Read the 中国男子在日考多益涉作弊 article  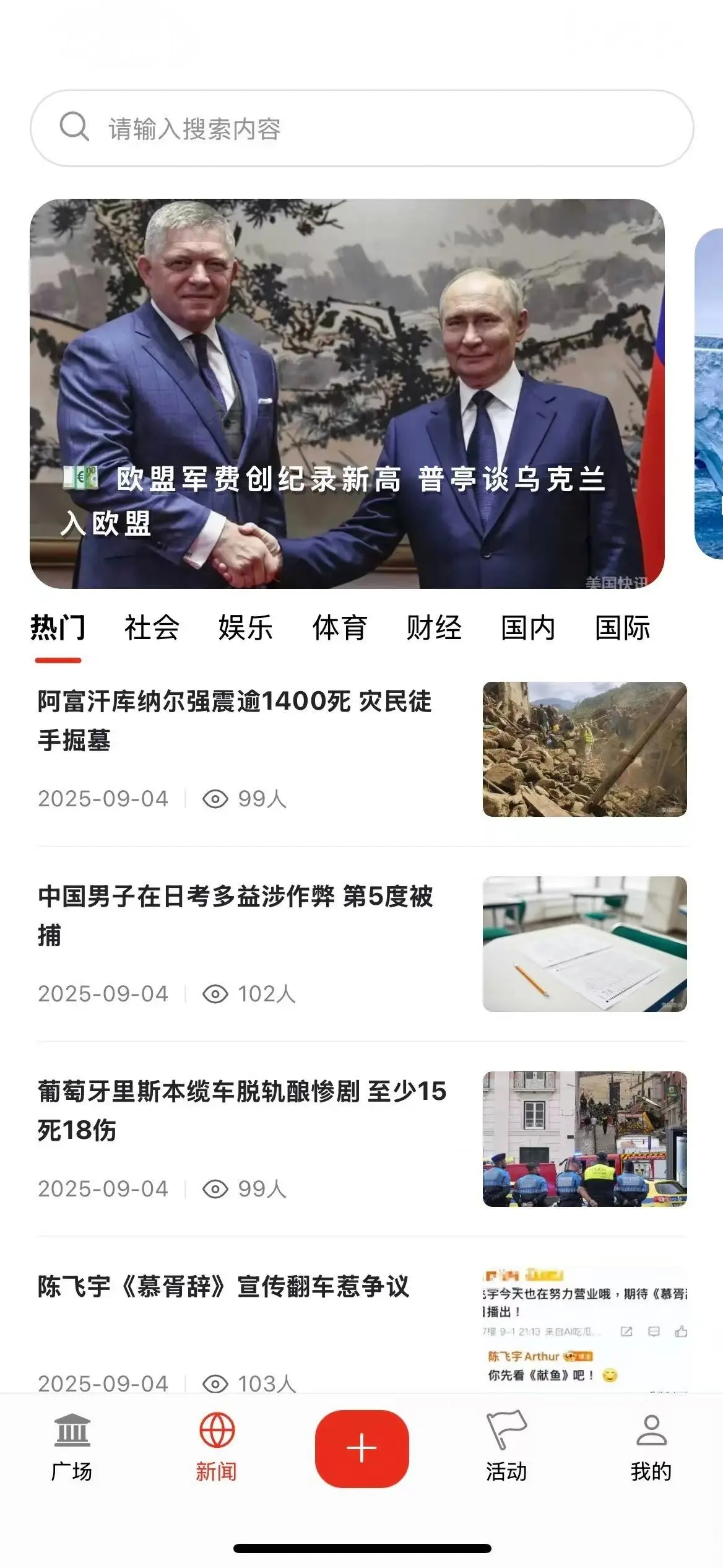click(x=235, y=915)
